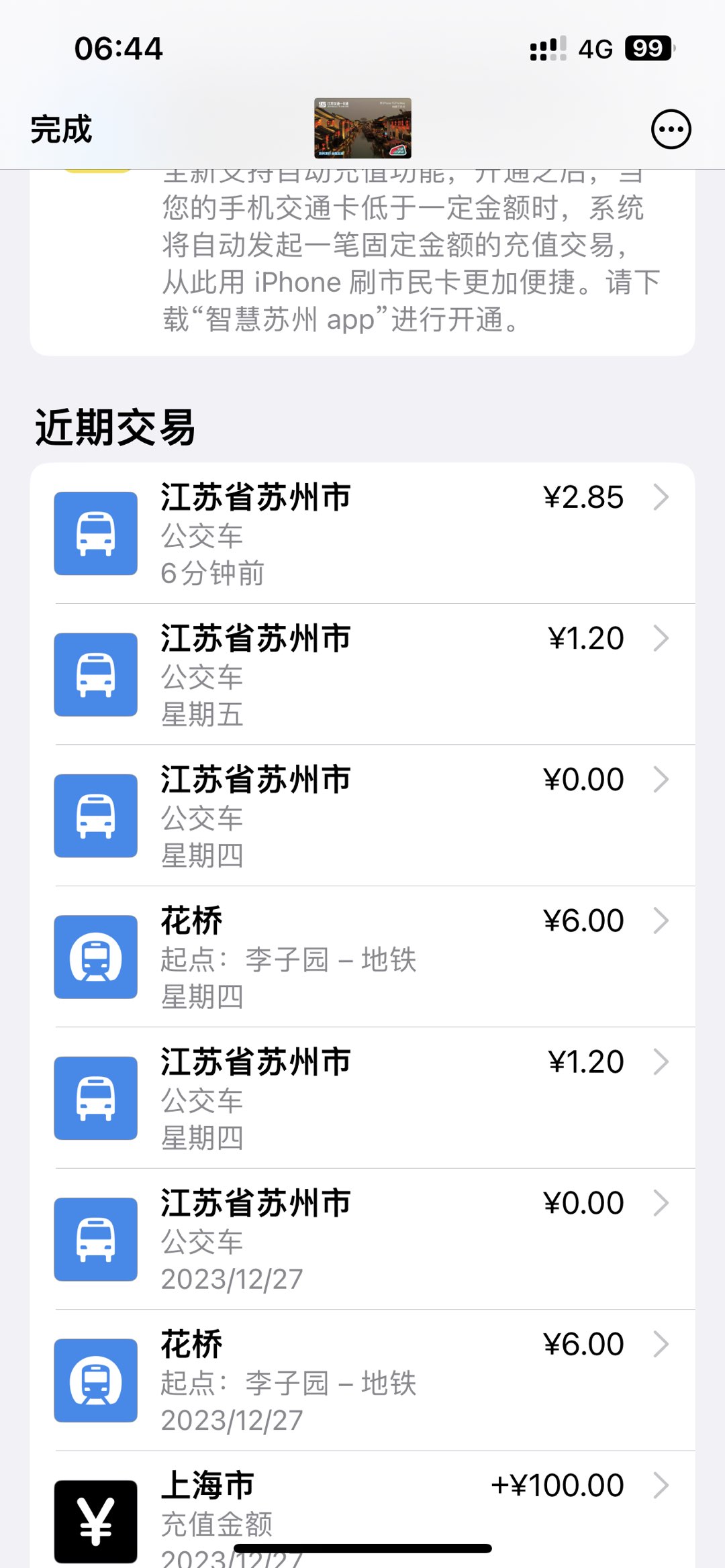The width and height of the screenshot is (725, 1568).
Task: Open the 上海市 +¥100.00 top-up record
Action: click(362, 1513)
